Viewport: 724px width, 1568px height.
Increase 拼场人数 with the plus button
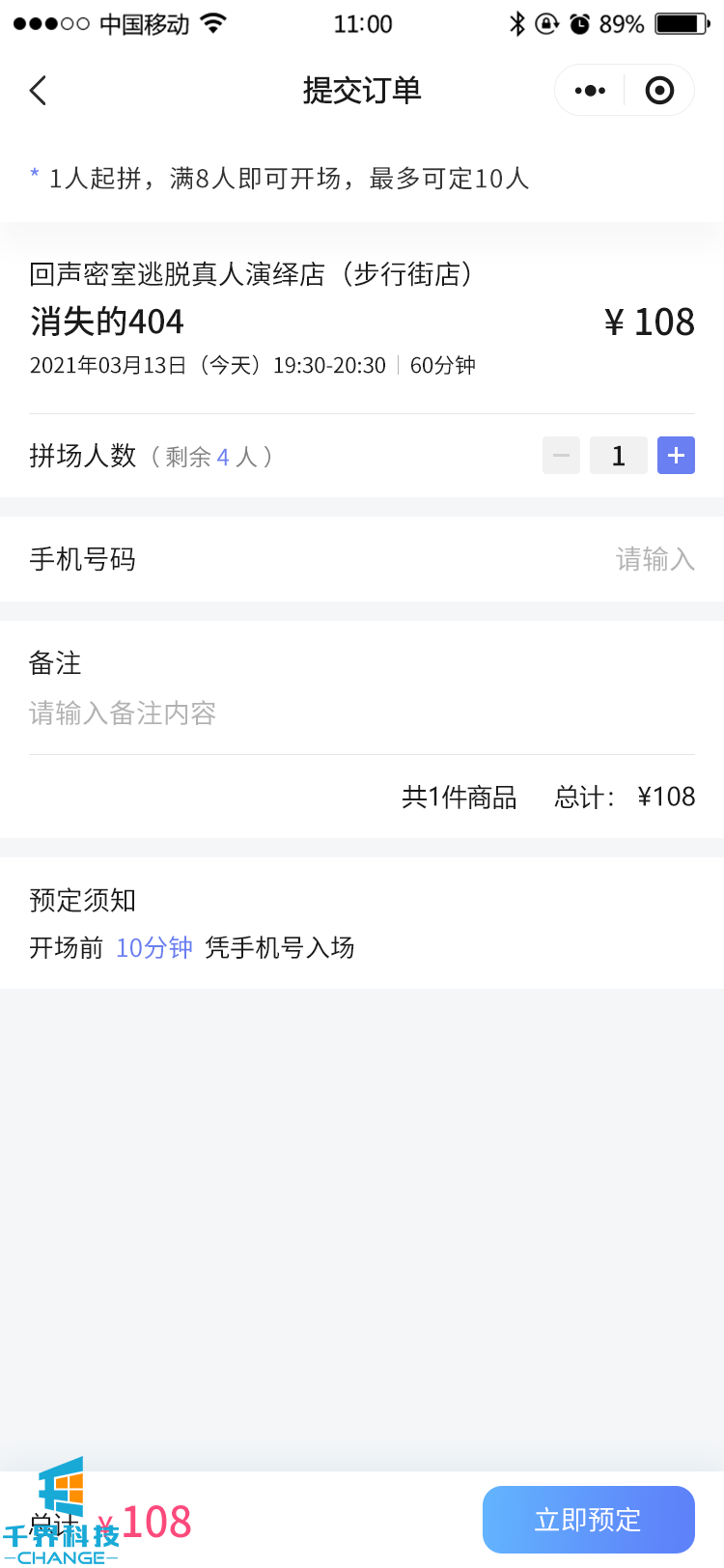click(676, 455)
